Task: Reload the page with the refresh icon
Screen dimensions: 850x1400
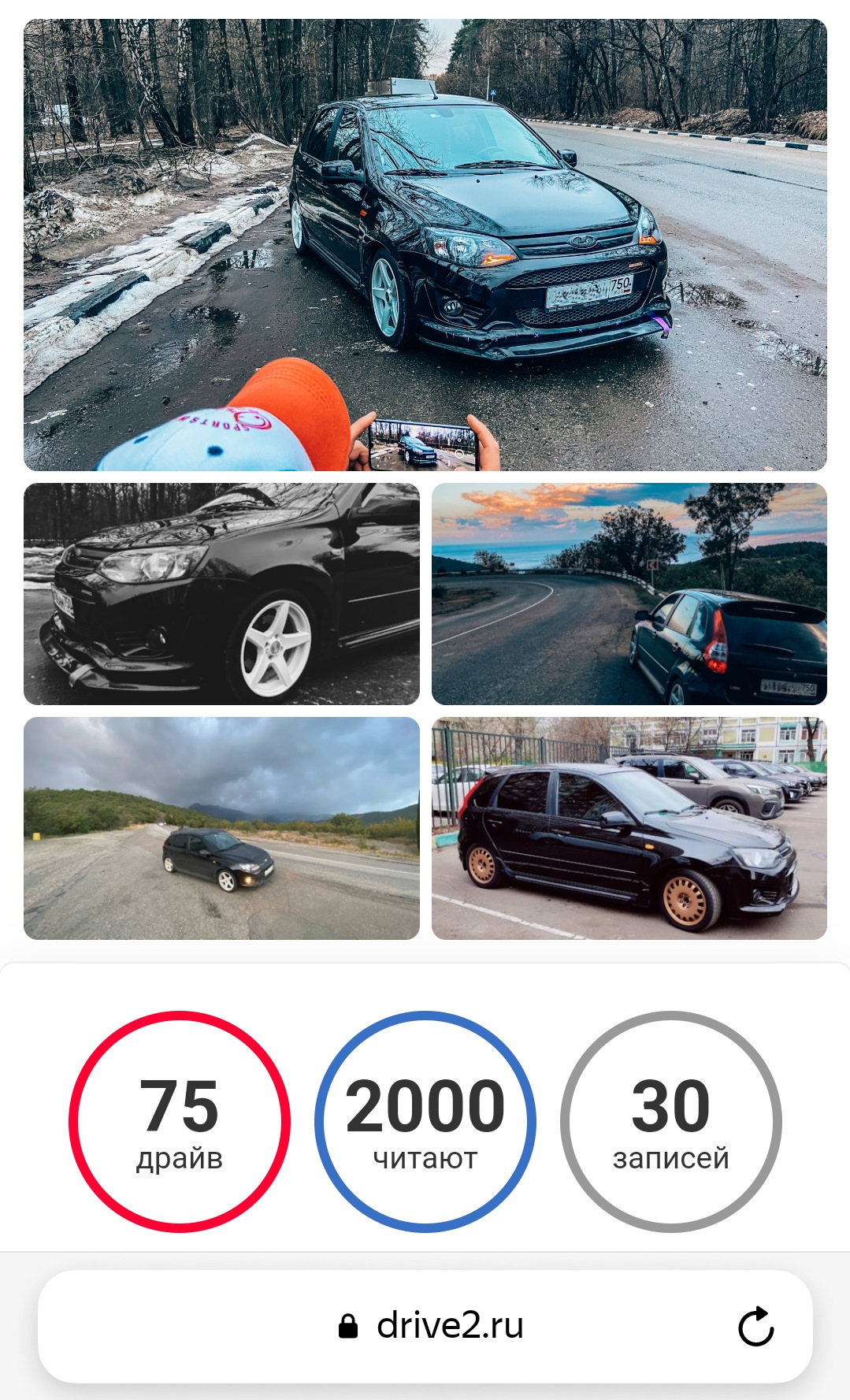Action: coord(756,1327)
